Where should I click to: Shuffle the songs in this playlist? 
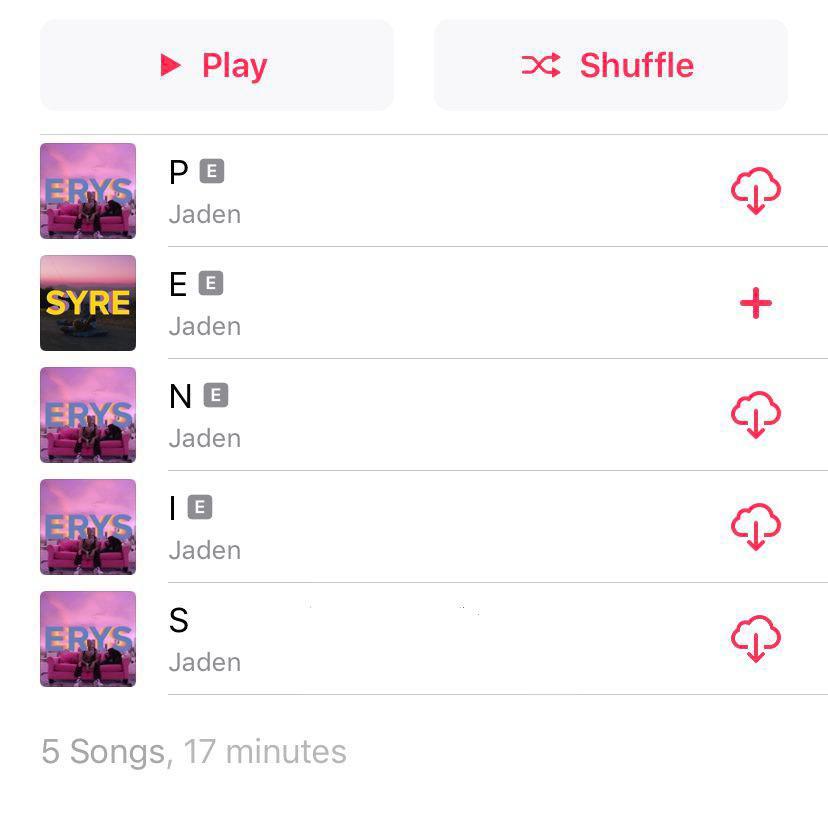(610, 66)
